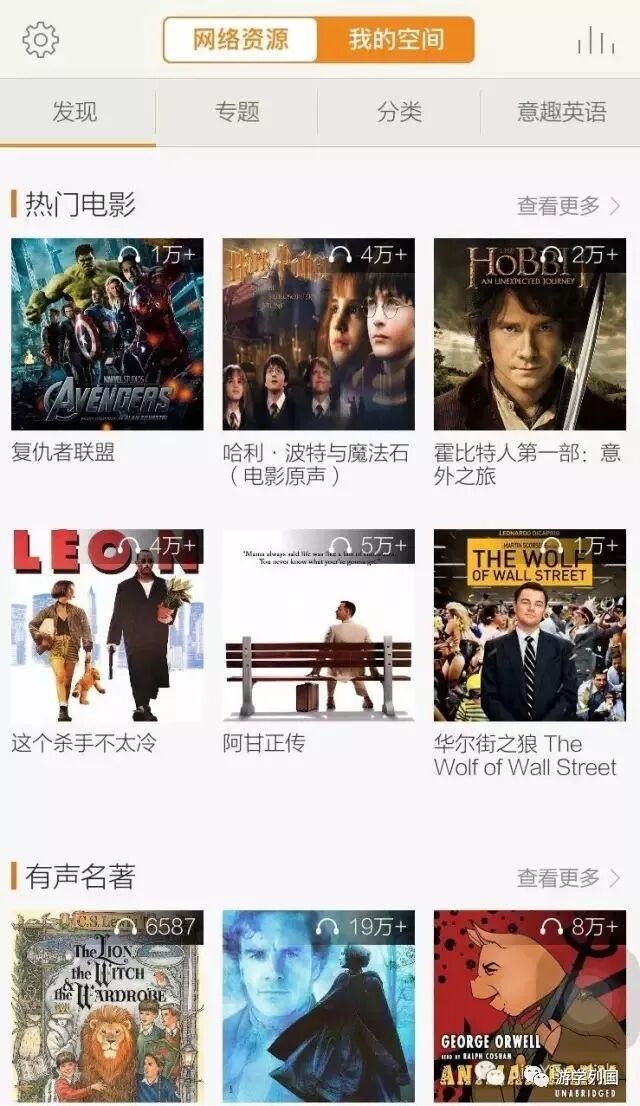Open 霍比特人第一部 movie card
This screenshot has height=1106, width=640.
(x=530, y=334)
